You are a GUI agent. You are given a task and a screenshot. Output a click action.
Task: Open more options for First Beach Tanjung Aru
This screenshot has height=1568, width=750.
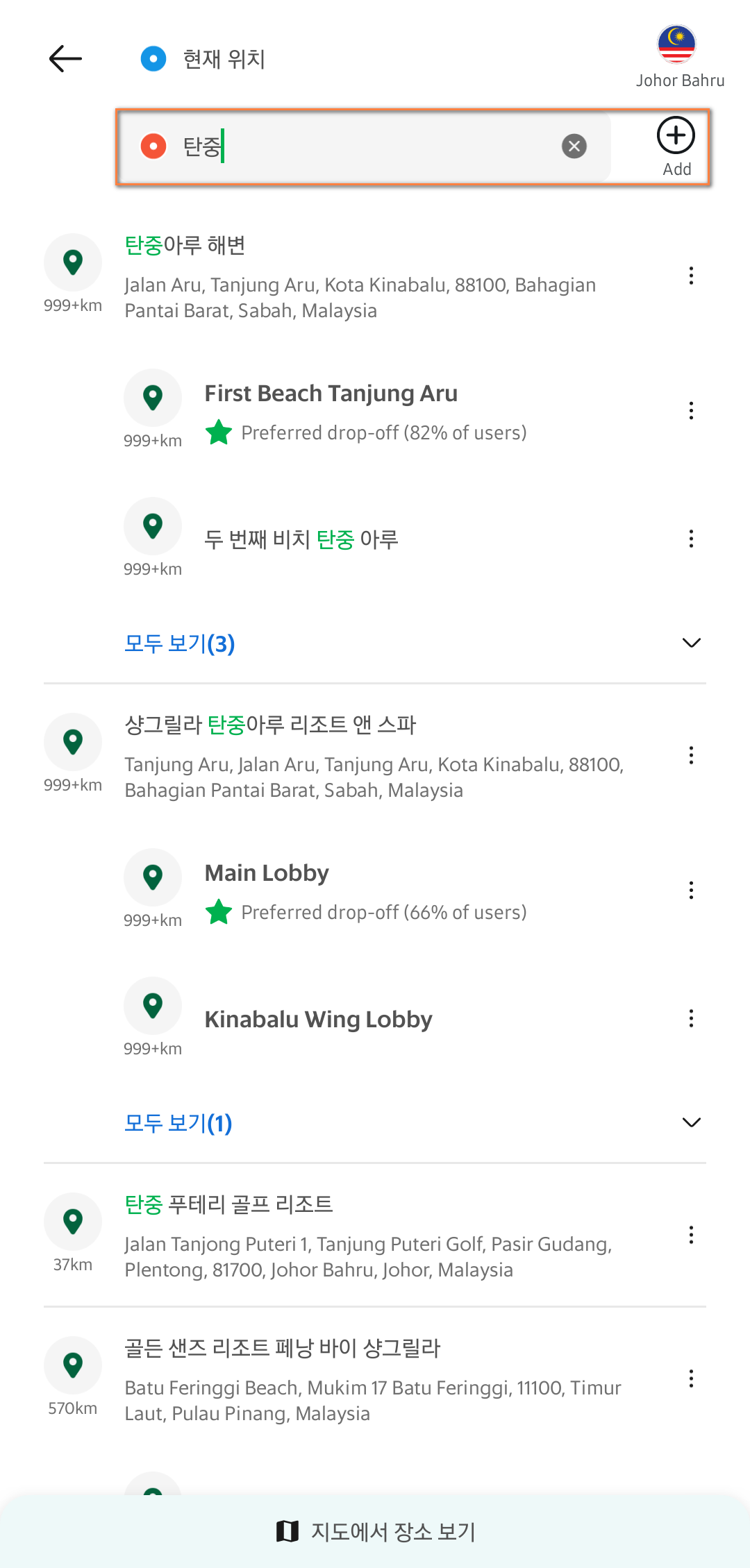point(691,411)
